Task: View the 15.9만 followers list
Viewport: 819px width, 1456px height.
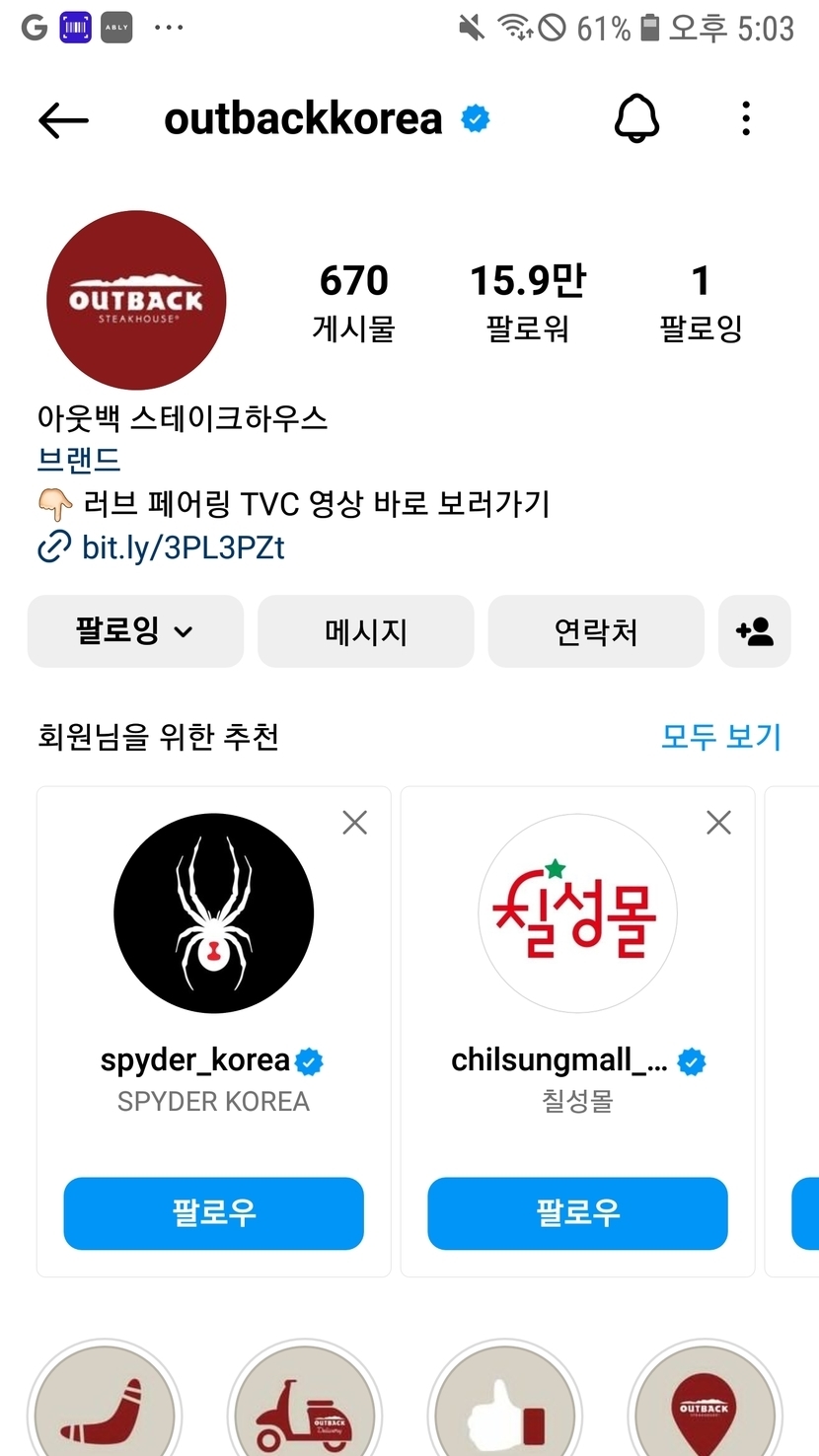Action: (528, 302)
